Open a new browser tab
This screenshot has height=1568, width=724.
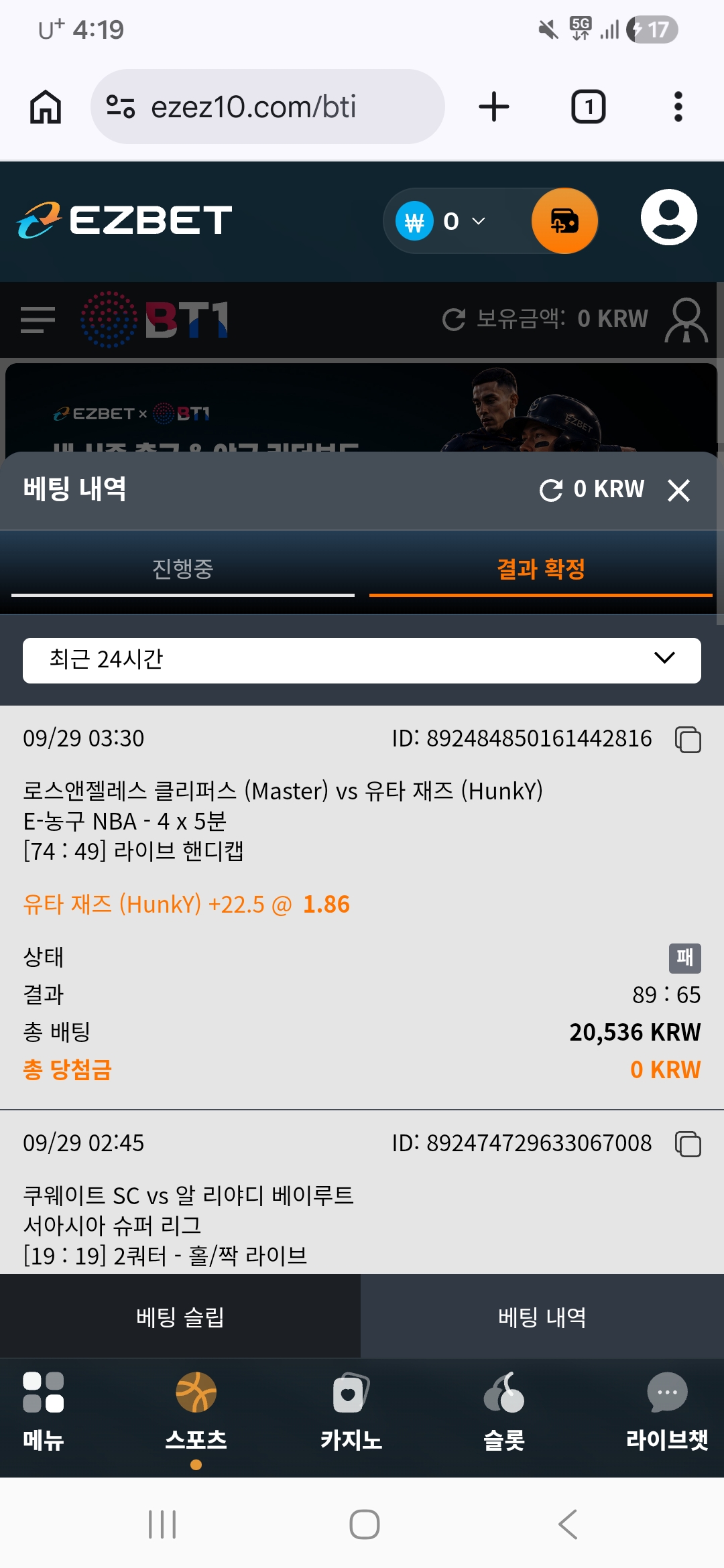pos(494,107)
